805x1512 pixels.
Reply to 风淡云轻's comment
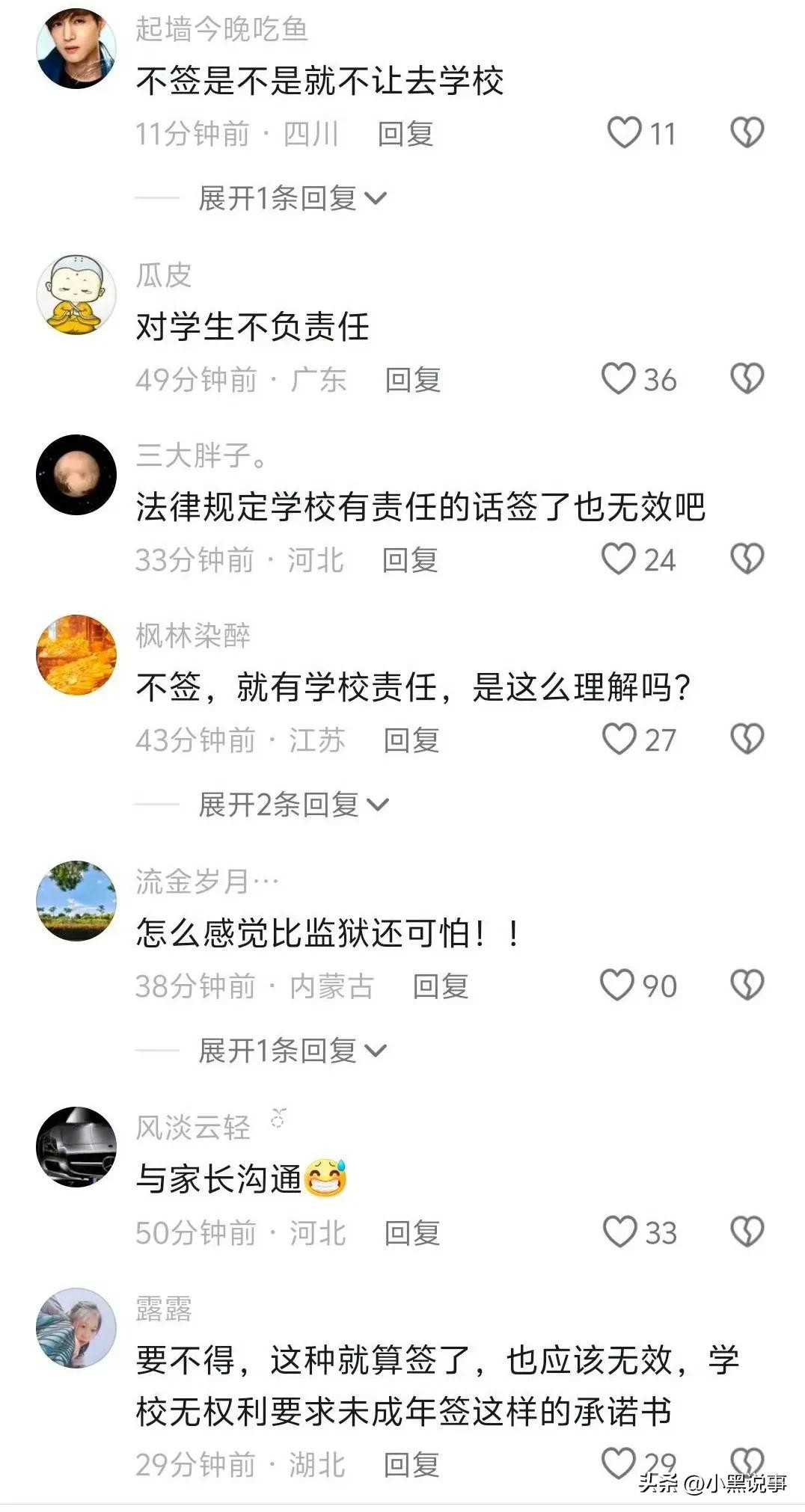(x=412, y=1233)
